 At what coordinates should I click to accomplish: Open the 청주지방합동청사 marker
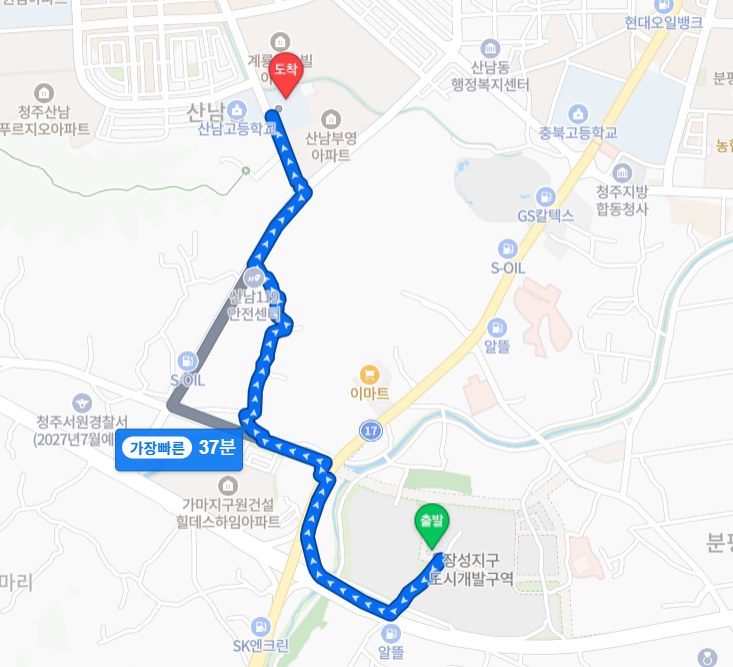pos(623,173)
